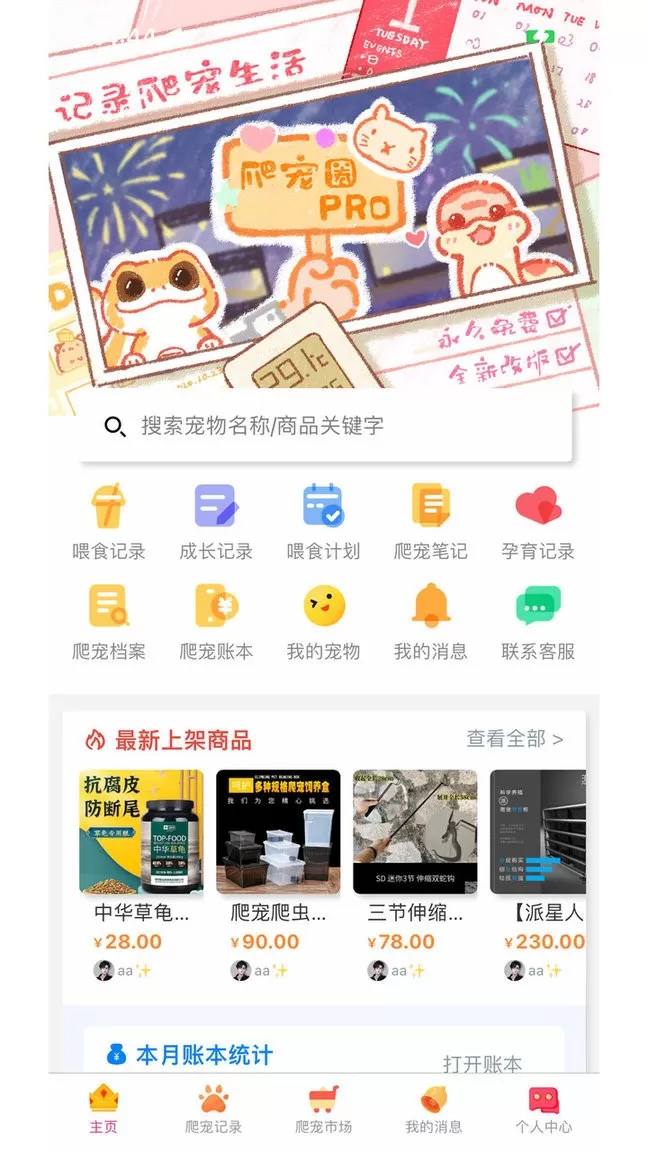Open 爬宠档案 pet archives
Screen dimensions: 648x1152
pos(108,621)
